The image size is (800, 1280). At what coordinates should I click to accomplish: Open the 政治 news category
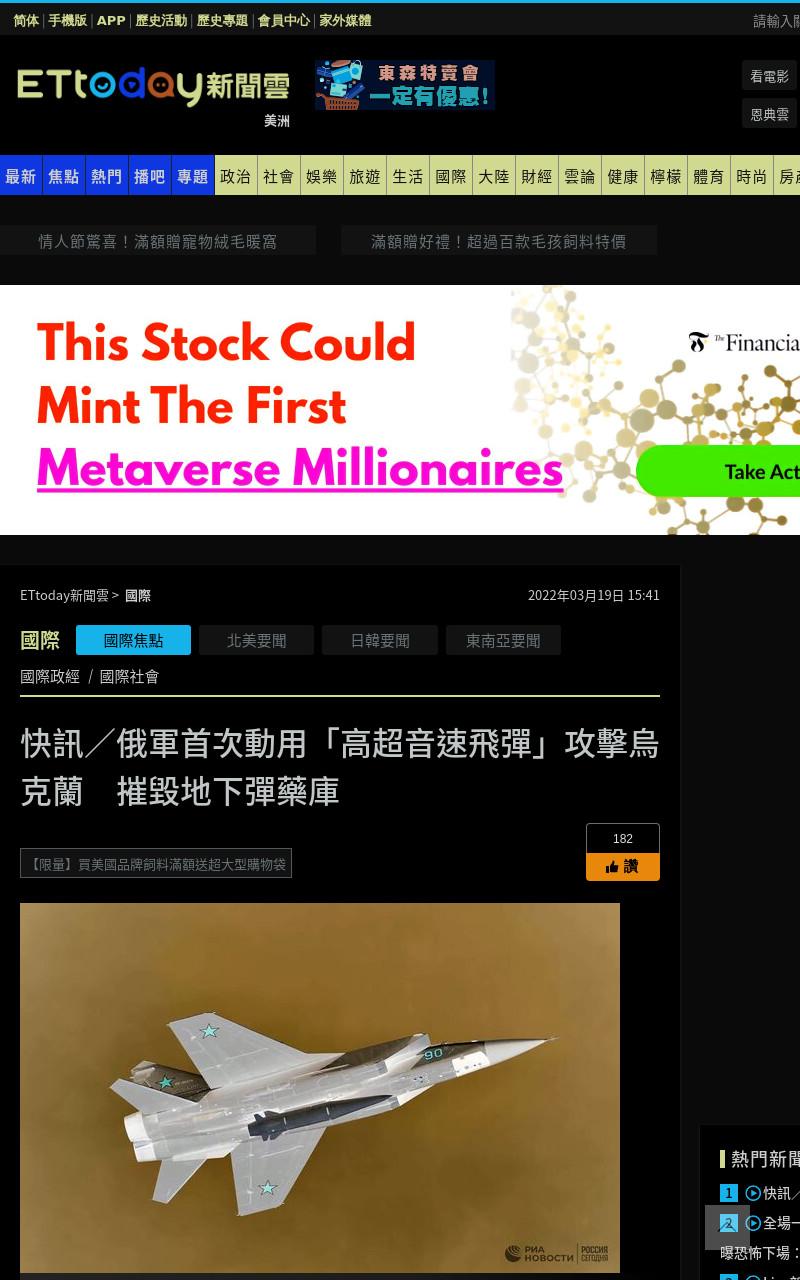coord(236,176)
